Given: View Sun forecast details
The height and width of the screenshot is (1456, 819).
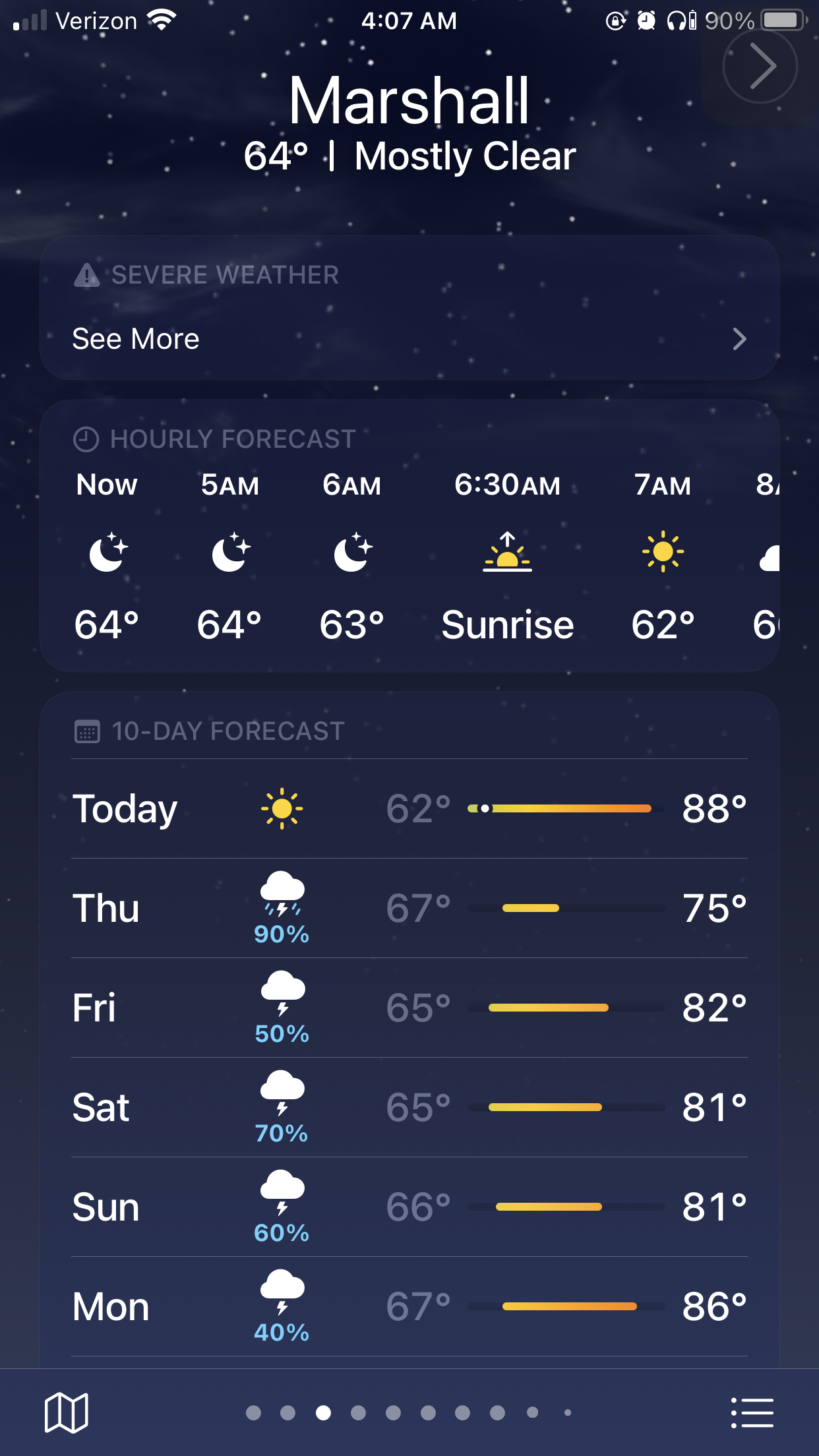Looking at the screenshot, I should (409, 1207).
